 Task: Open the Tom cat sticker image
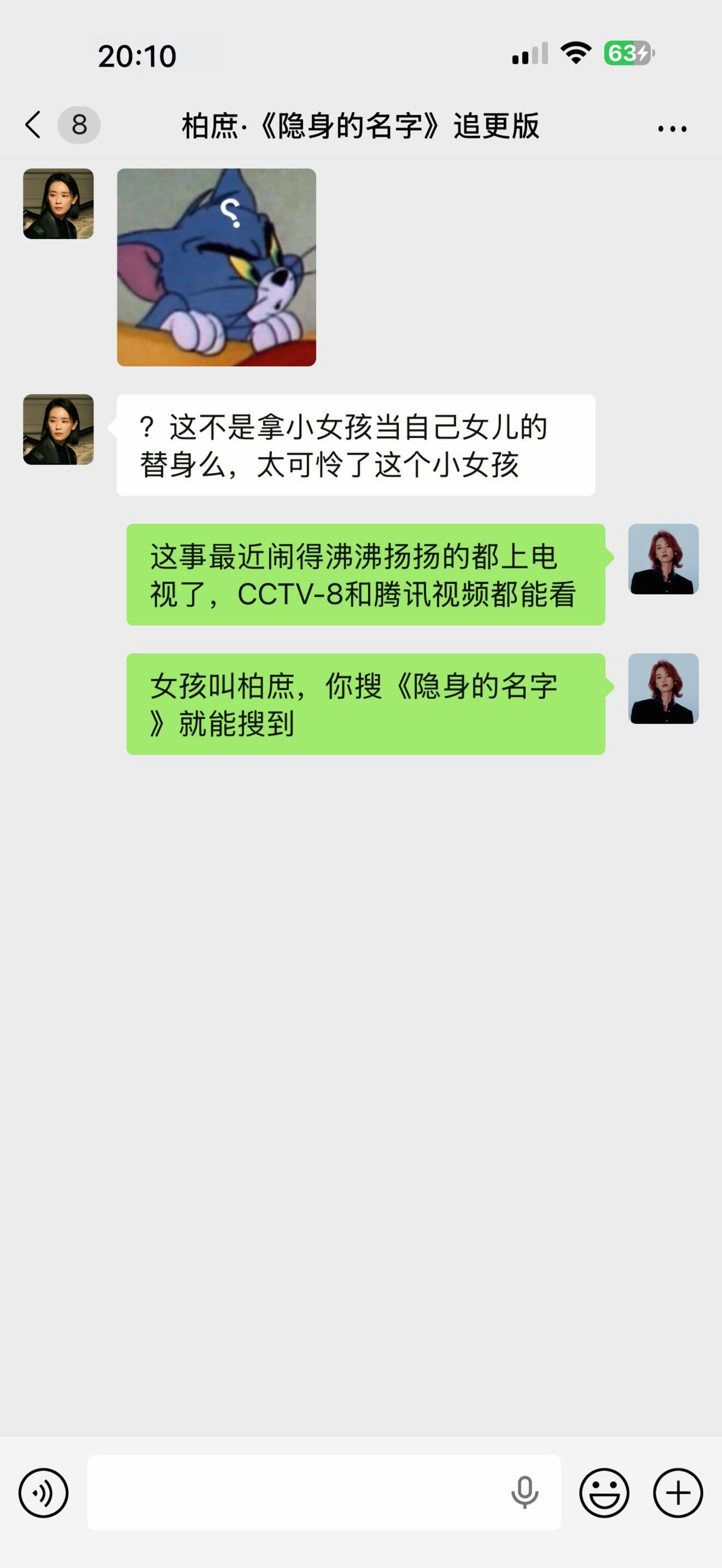[x=216, y=268]
